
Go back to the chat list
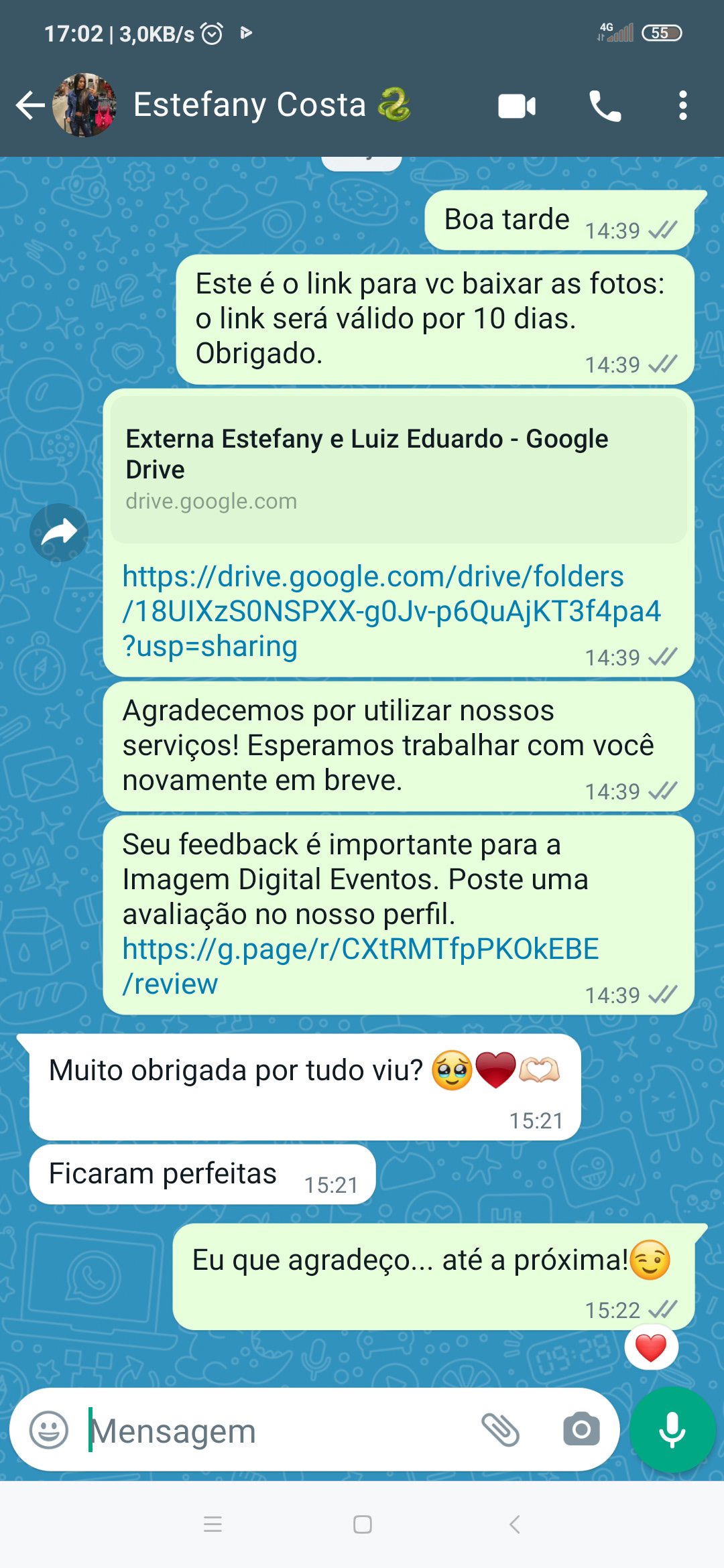pyautogui.click(x=30, y=106)
